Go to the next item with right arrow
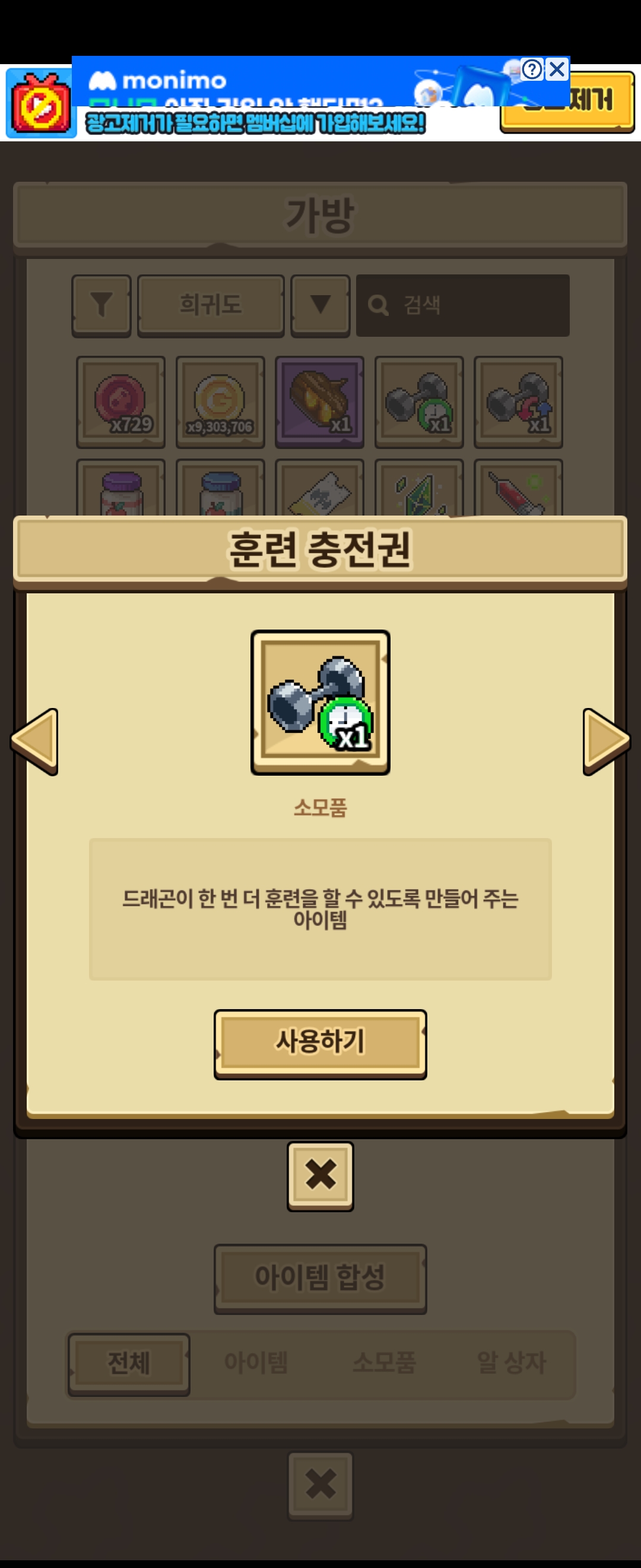The image size is (641, 1568). point(605,741)
